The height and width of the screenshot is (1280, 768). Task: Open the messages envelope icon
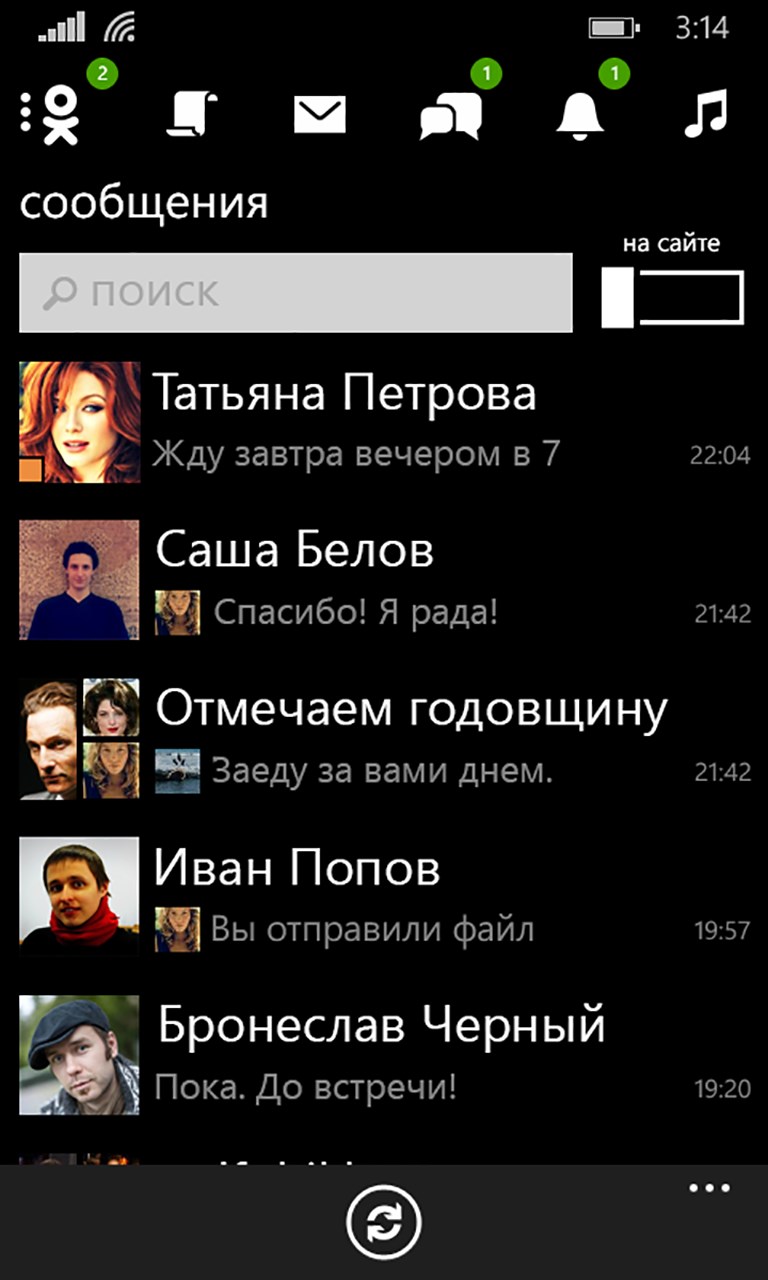(320, 114)
